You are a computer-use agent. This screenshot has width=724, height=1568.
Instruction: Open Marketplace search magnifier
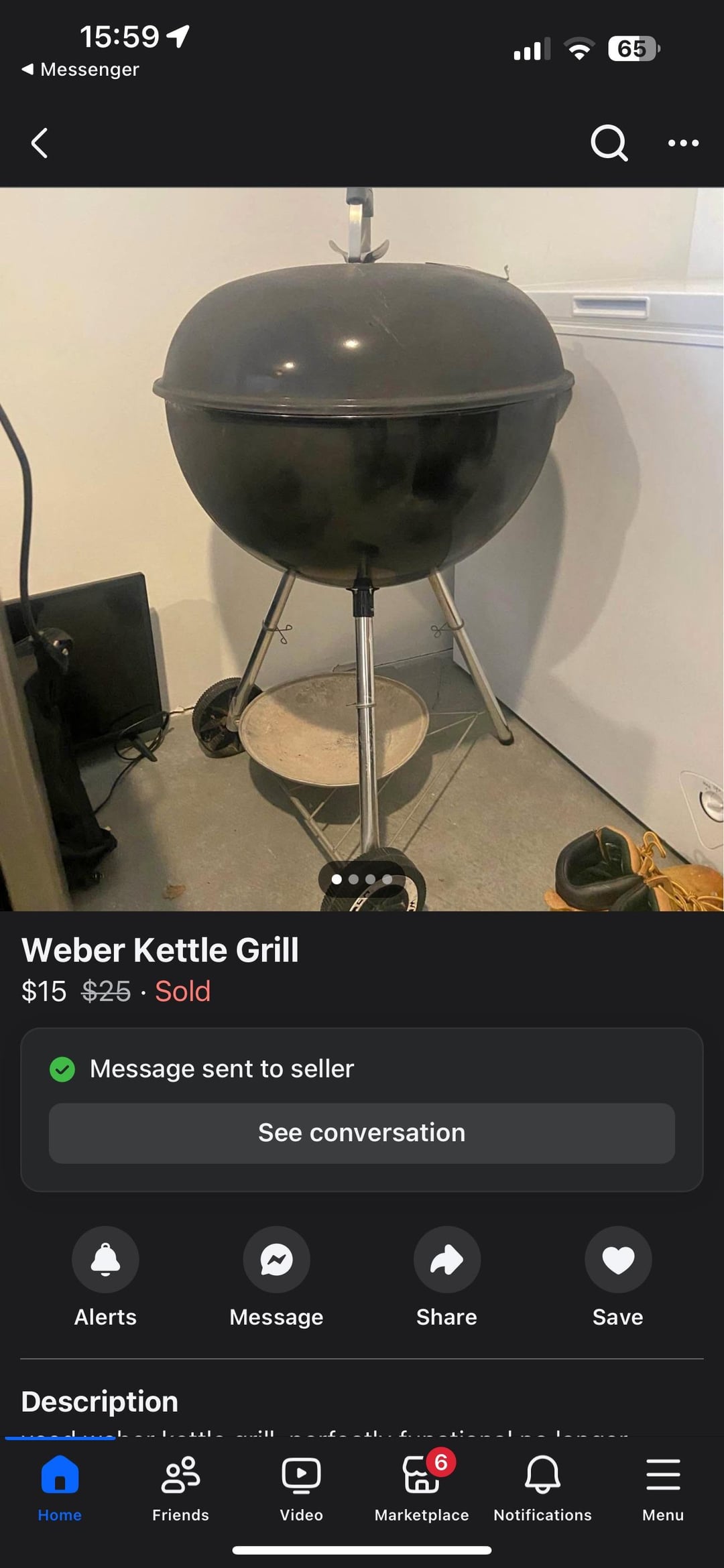(x=609, y=143)
